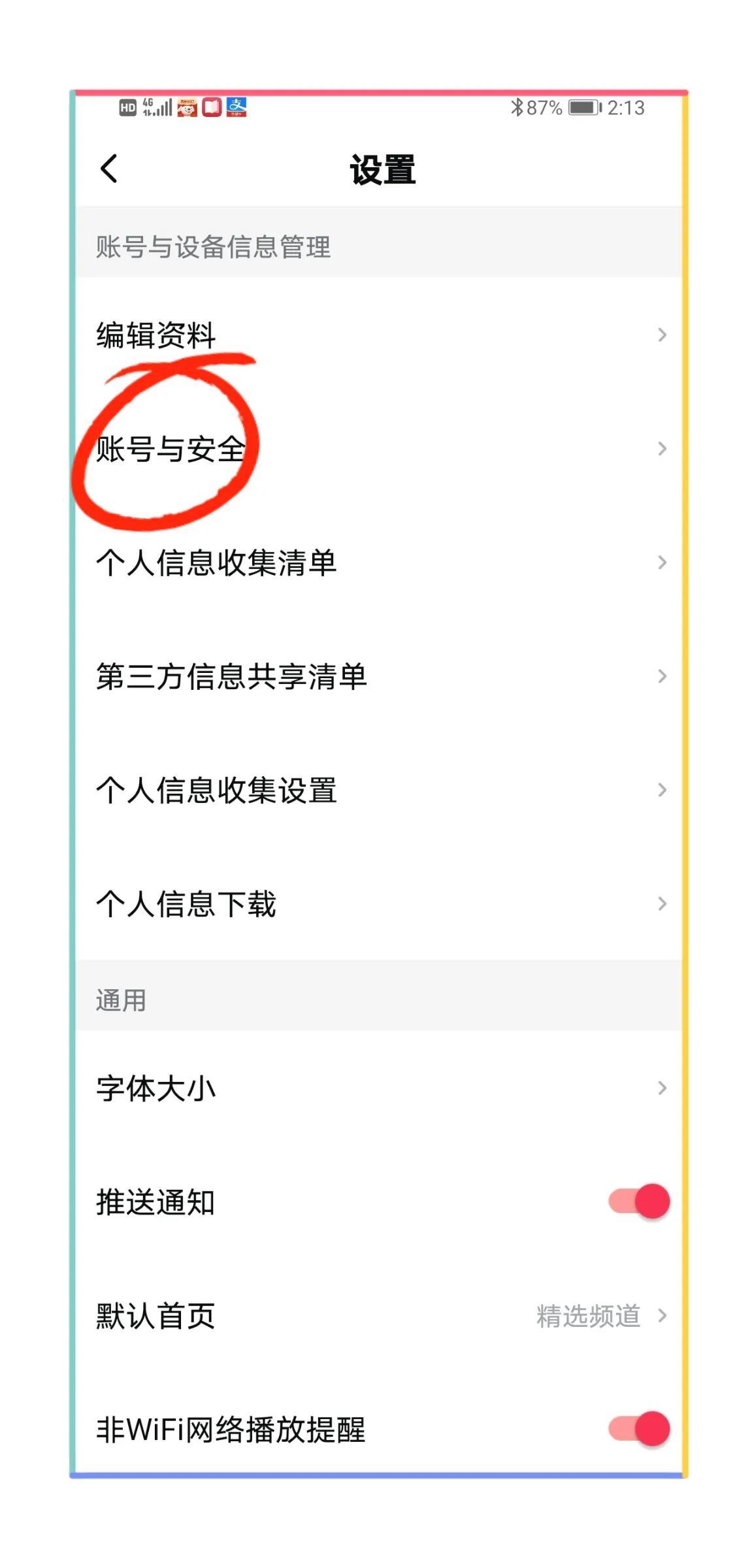Screen dimensions: 754x1568
Task: Open 账号与安全 settings
Action: pyautogui.click(x=379, y=449)
